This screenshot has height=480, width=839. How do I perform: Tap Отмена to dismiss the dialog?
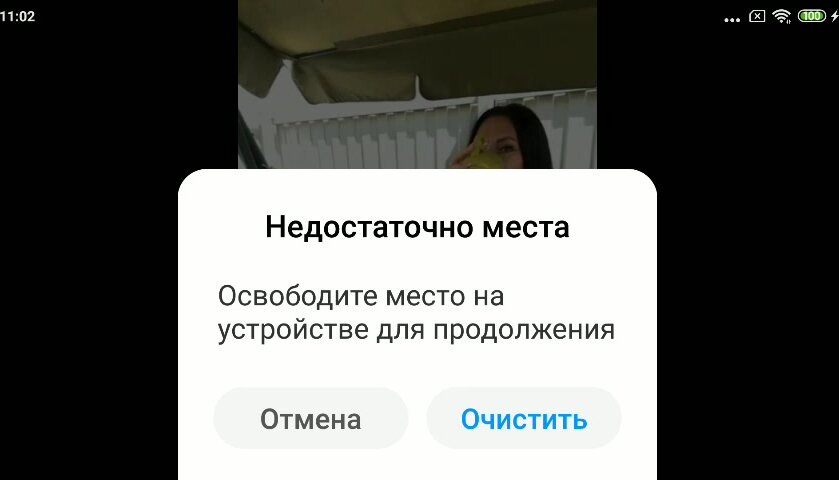(310, 419)
